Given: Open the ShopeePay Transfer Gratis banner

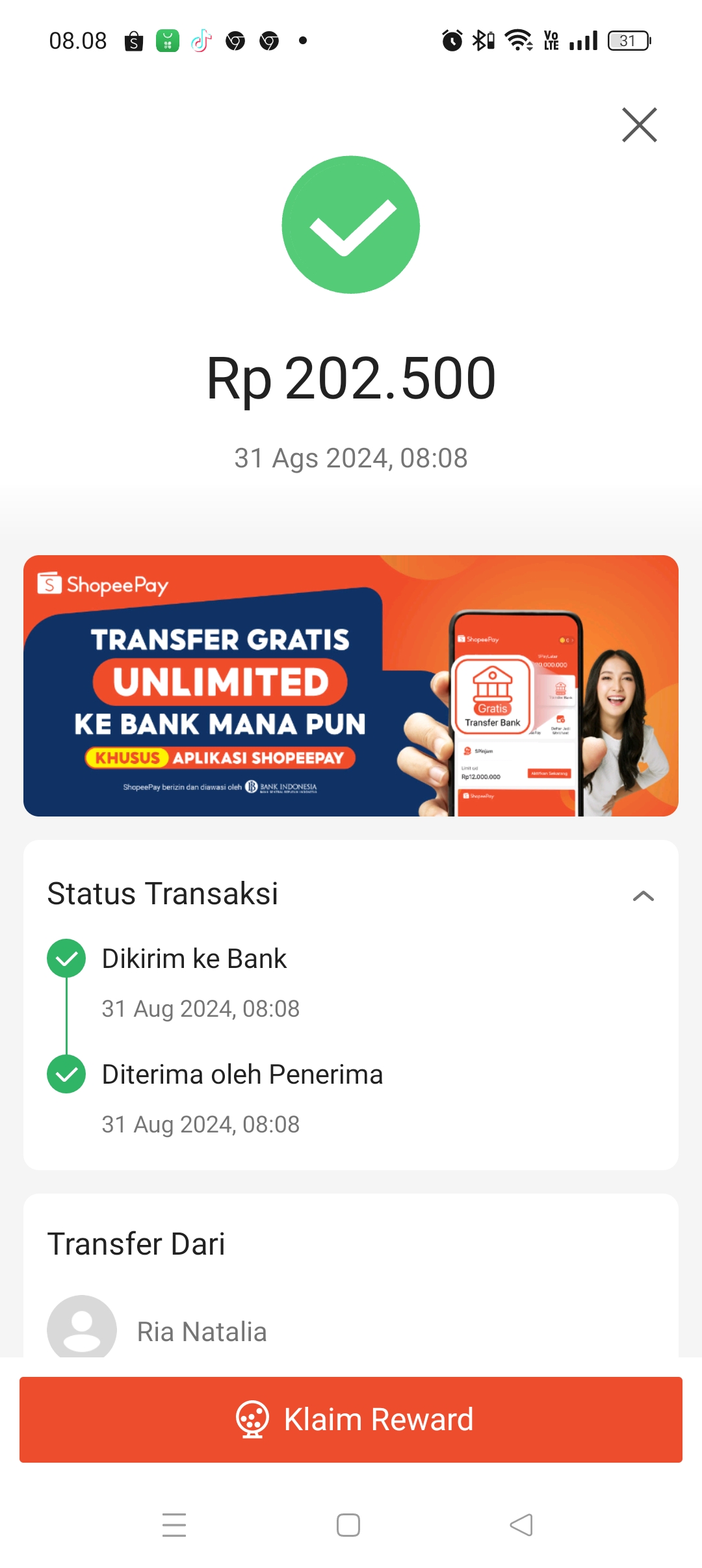Looking at the screenshot, I should point(351,686).
